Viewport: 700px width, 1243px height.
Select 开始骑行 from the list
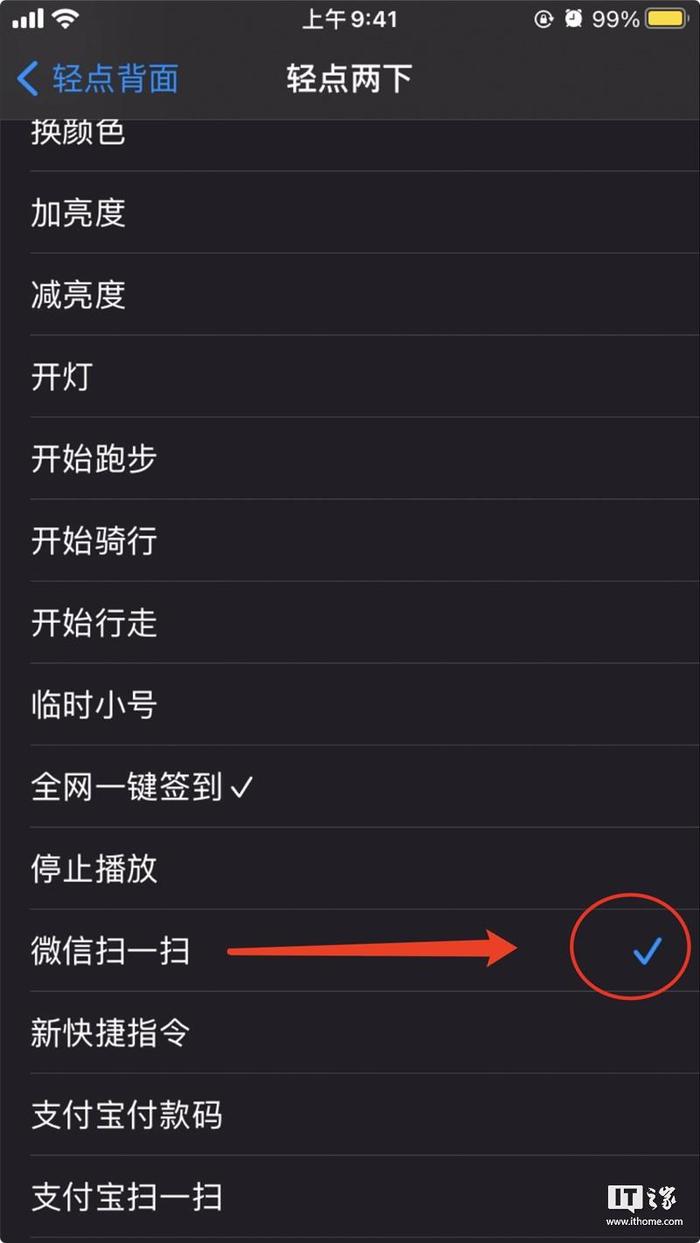pyautogui.click(x=350, y=541)
